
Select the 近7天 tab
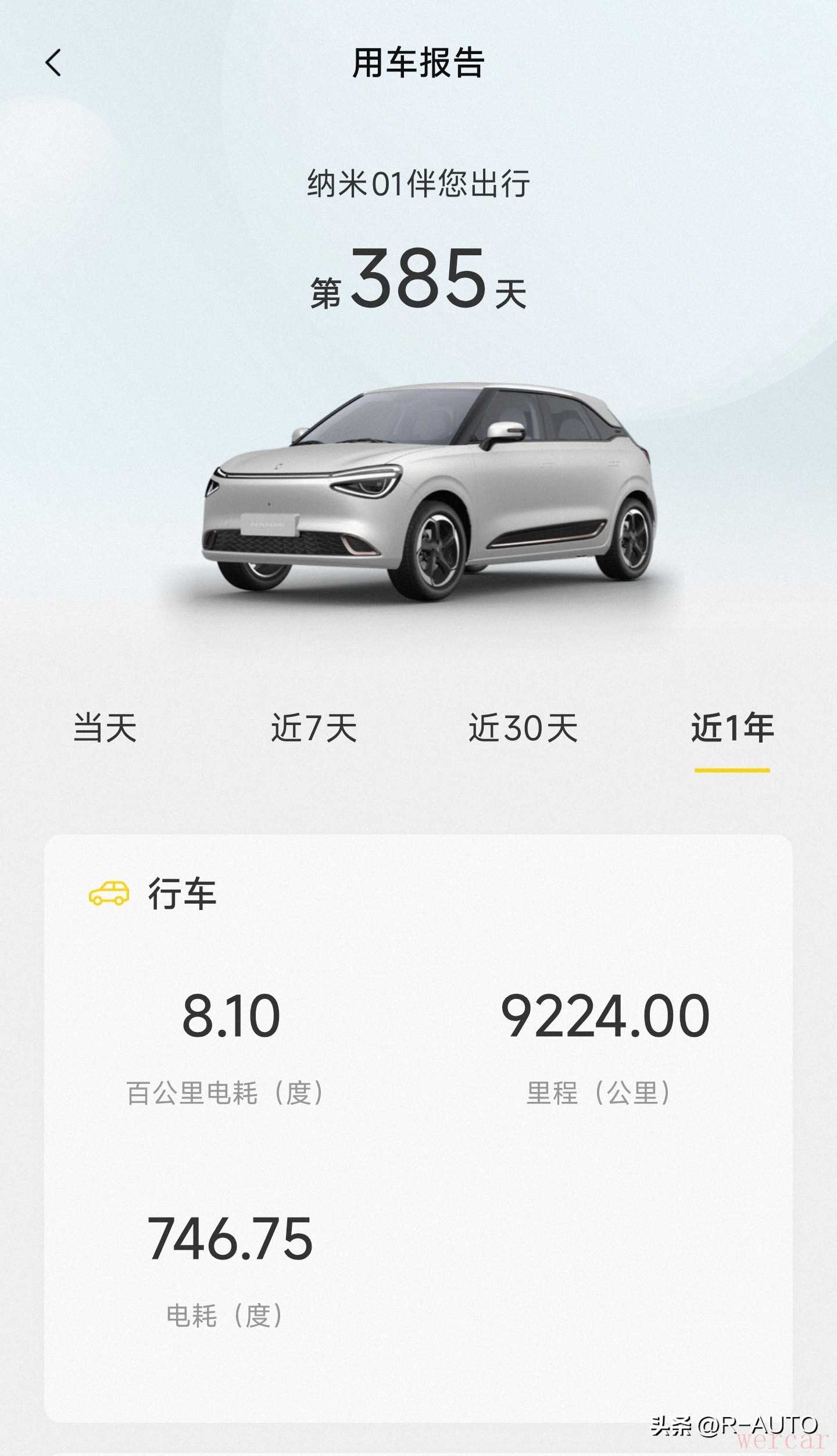(314, 727)
